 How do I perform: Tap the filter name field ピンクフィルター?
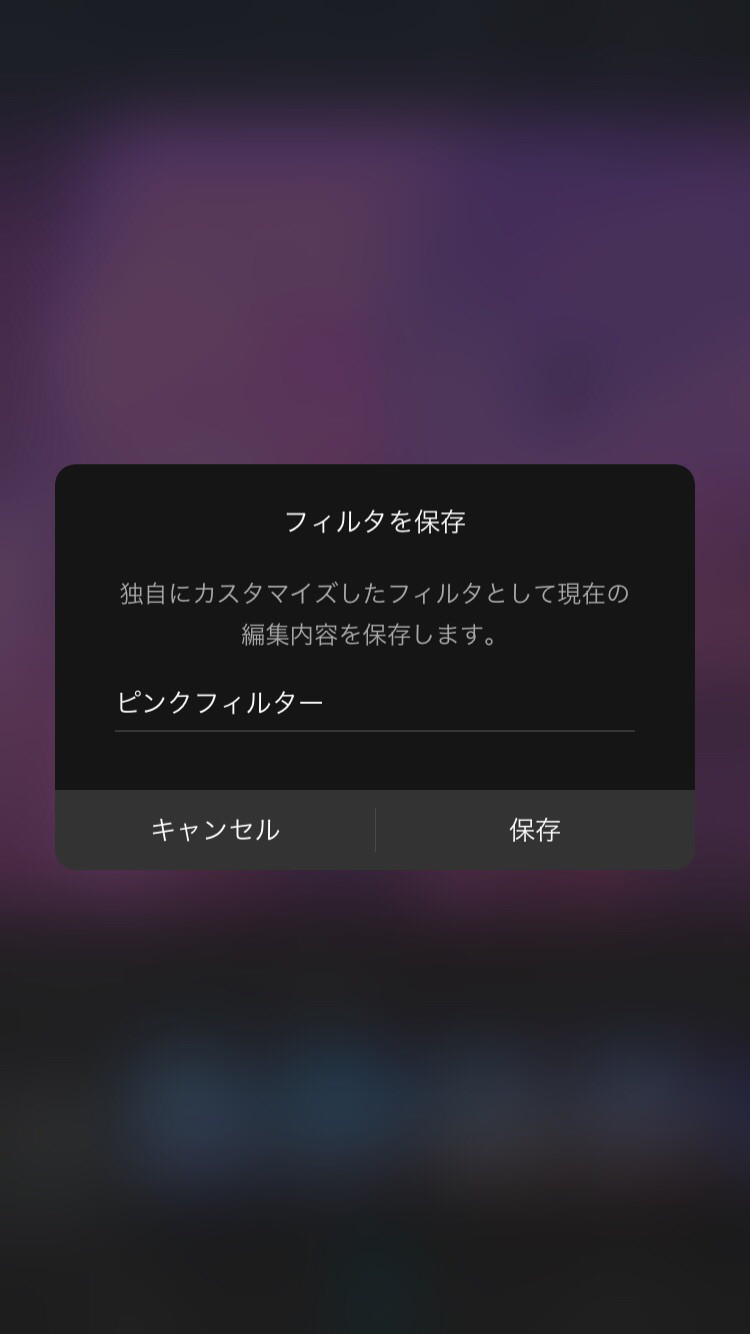[374, 703]
